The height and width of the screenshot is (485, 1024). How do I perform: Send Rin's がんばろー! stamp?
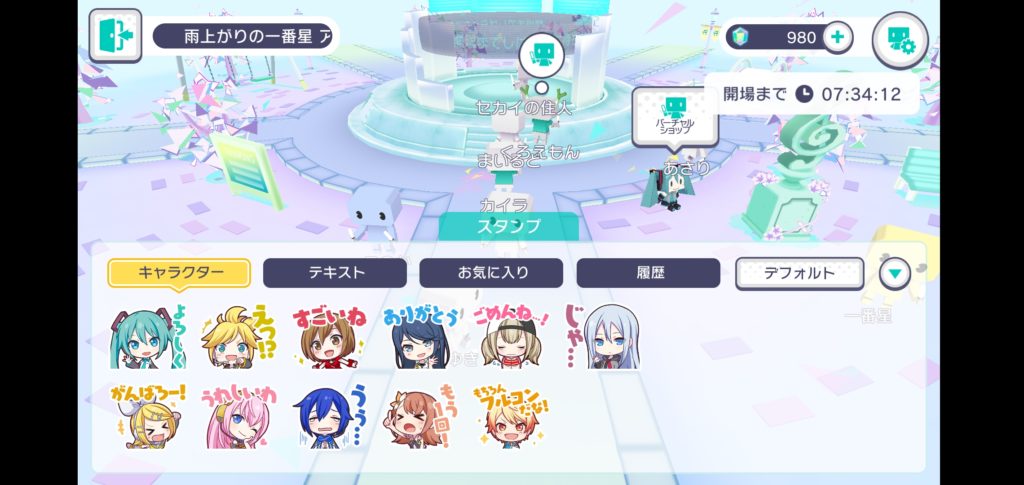pos(148,416)
